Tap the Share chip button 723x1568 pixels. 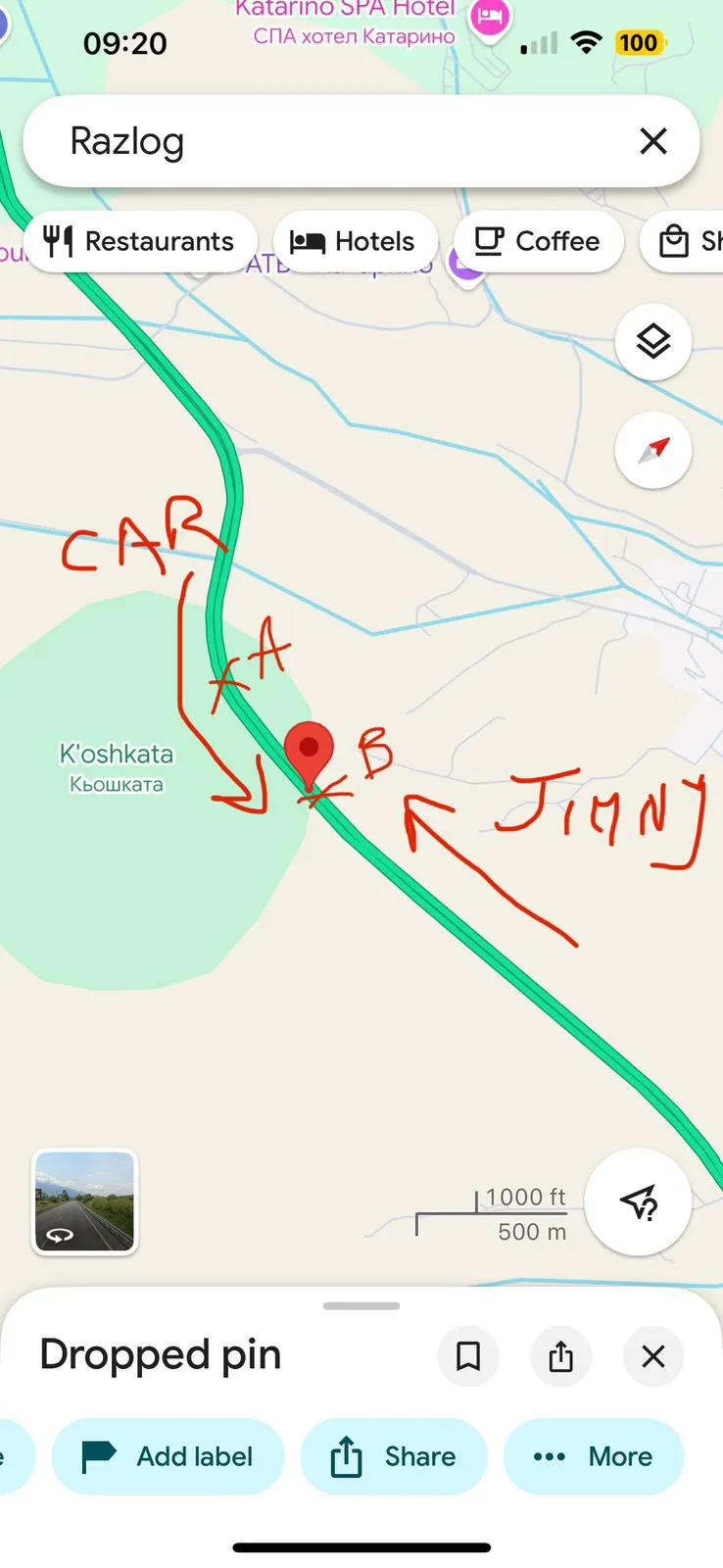(394, 1456)
